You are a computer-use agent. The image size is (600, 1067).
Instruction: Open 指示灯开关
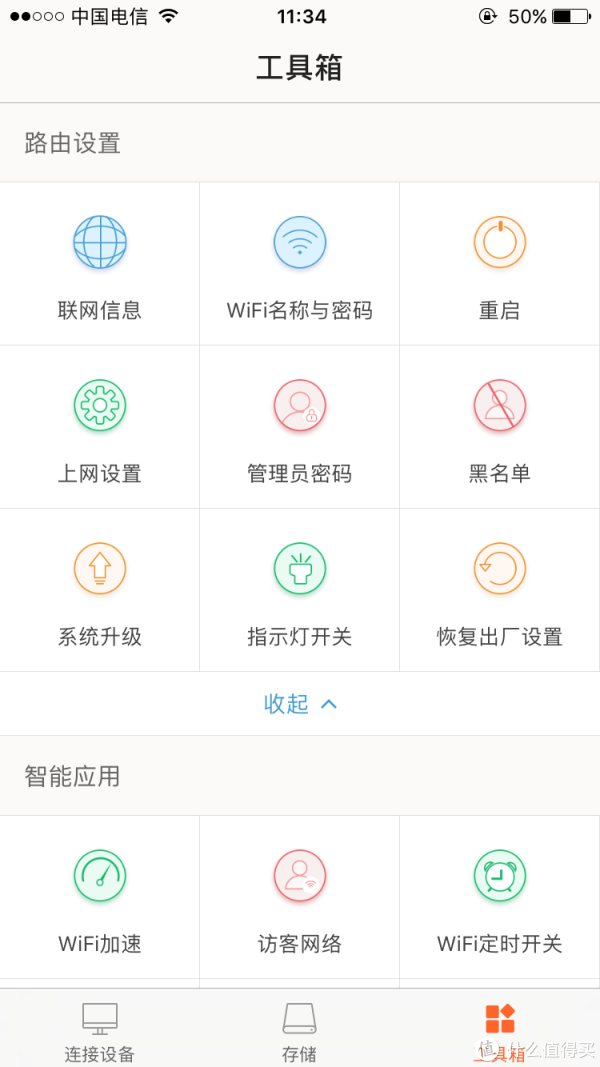coord(299,591)
